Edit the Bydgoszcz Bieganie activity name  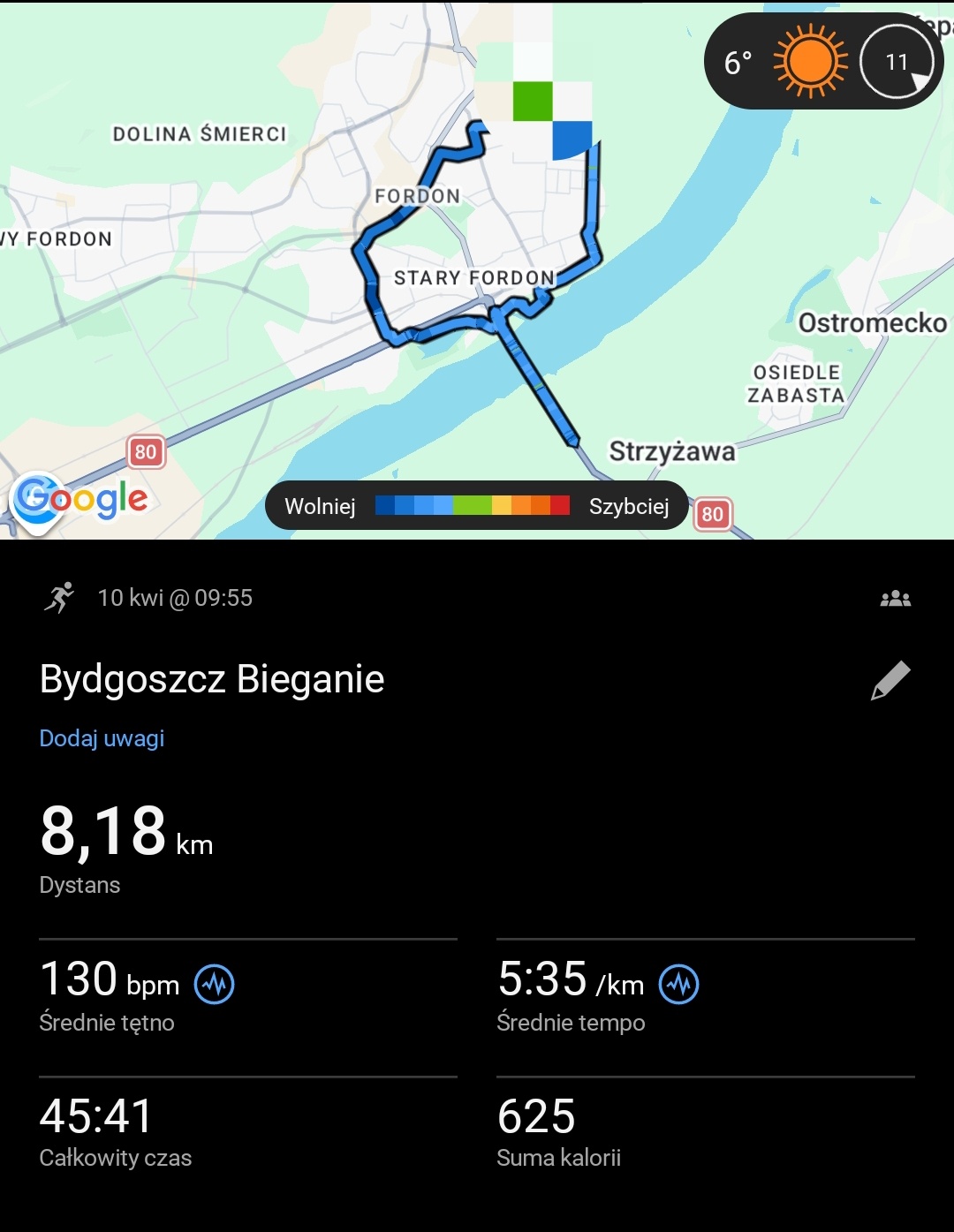click(x=890, y=680)
